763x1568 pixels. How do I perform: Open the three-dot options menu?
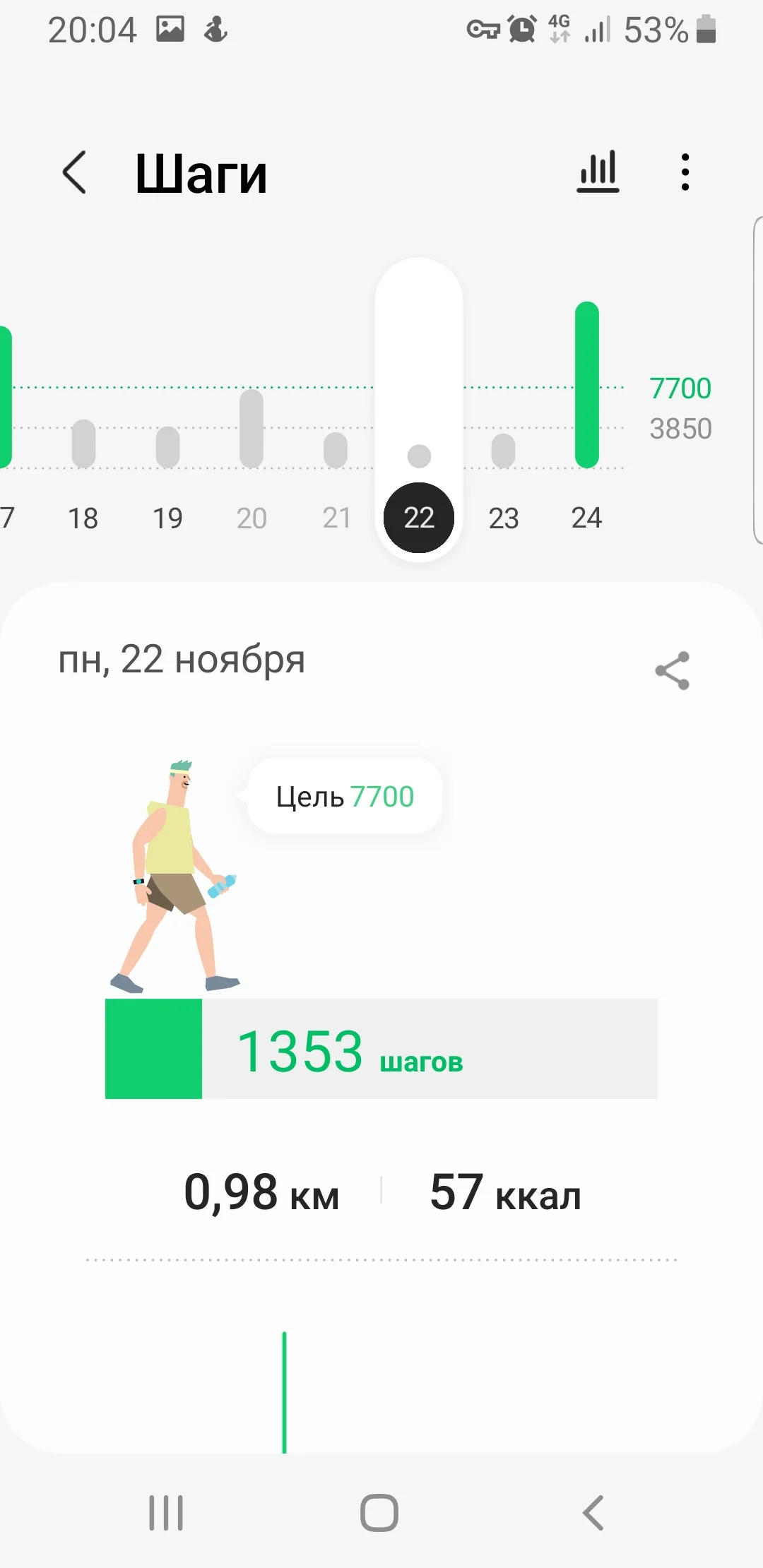[684, 172]
